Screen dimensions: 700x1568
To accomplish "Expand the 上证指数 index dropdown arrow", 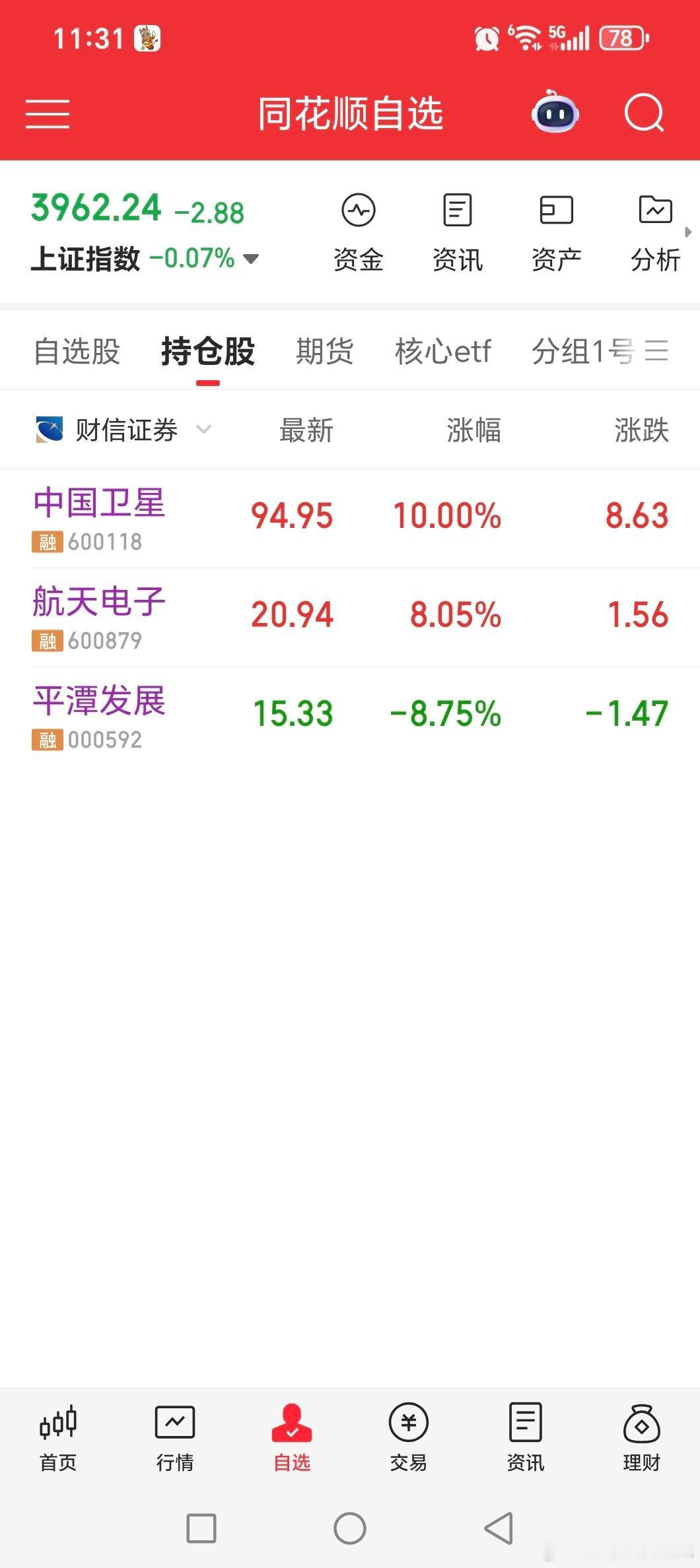I will coord(251,260).
